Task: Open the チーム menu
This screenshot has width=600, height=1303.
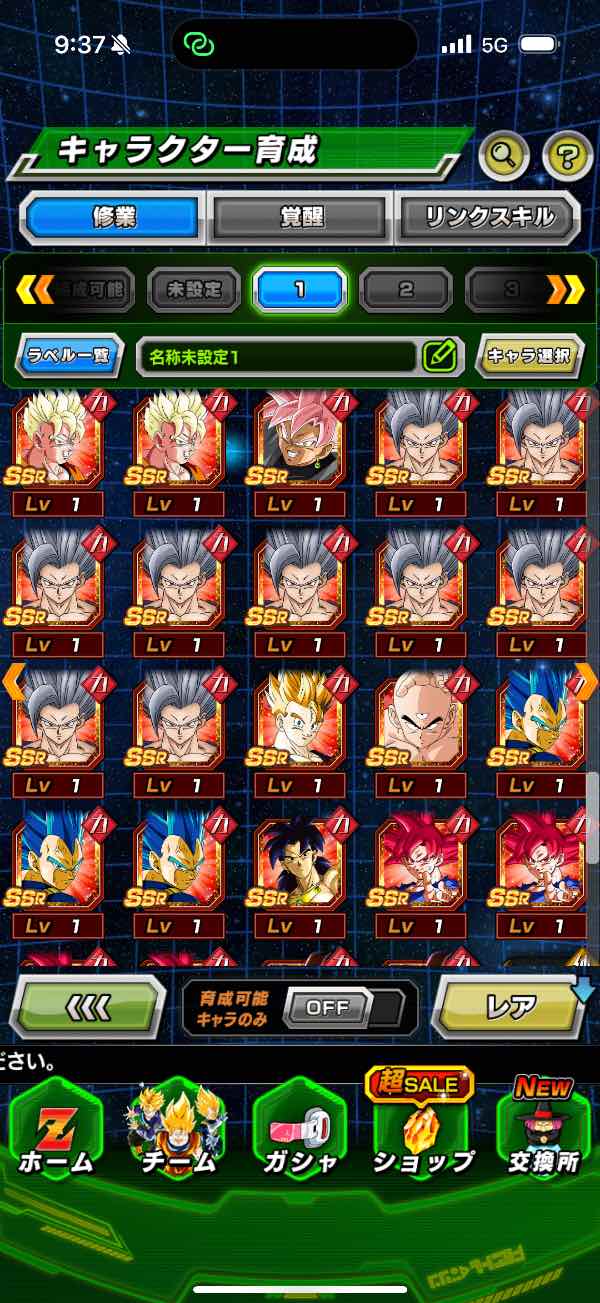Action: (178, 1135)
